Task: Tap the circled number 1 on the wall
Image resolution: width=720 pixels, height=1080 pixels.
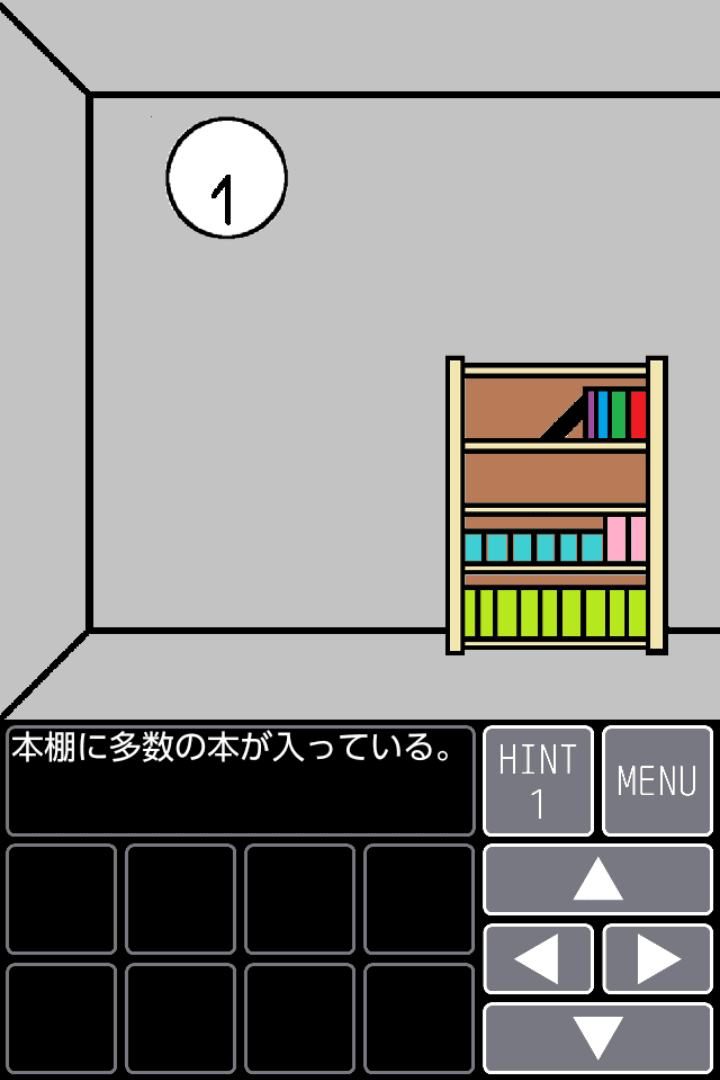Action: click(x=227, y=178)
